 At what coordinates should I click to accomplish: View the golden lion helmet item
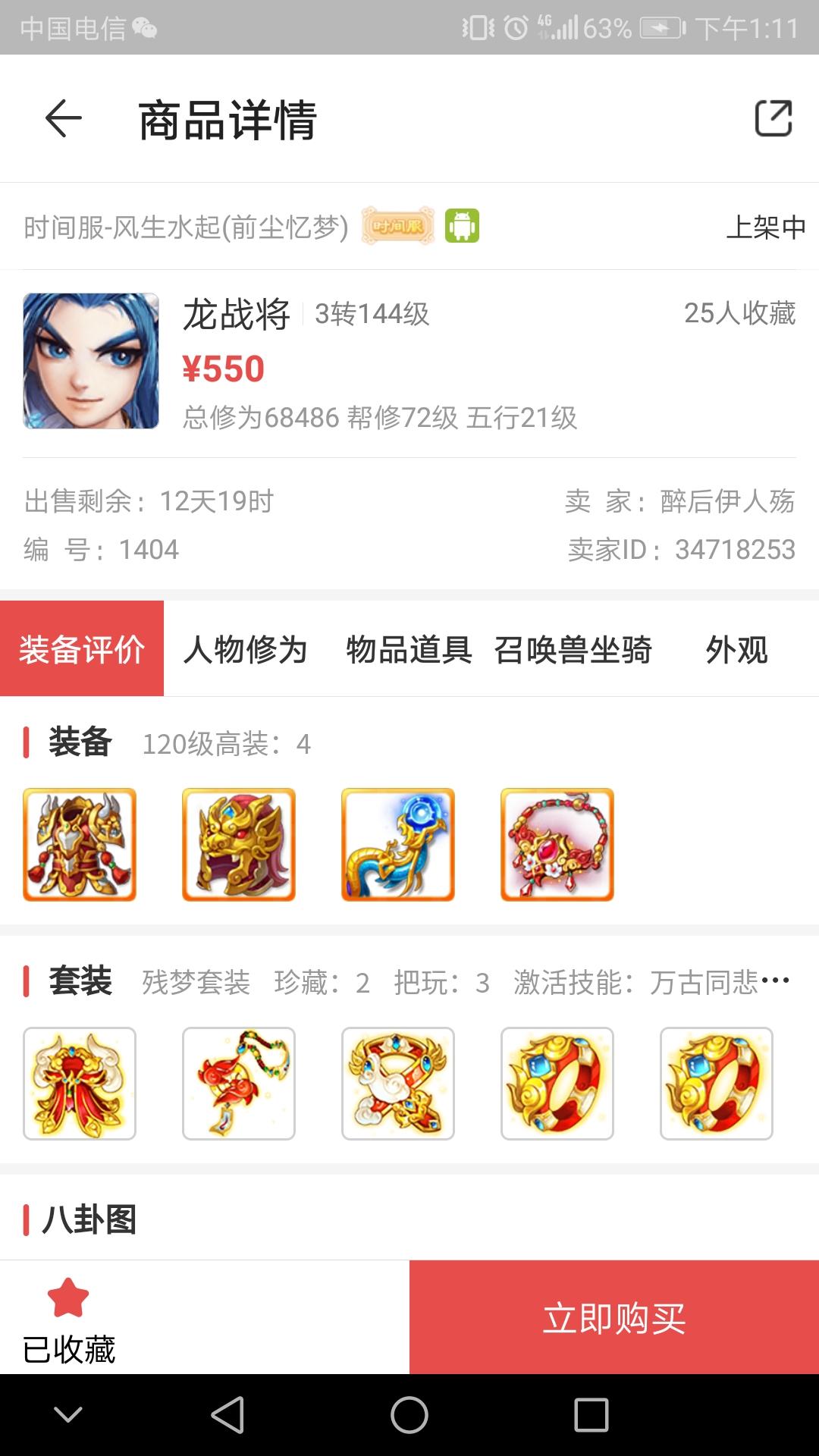tap(239, 844)
